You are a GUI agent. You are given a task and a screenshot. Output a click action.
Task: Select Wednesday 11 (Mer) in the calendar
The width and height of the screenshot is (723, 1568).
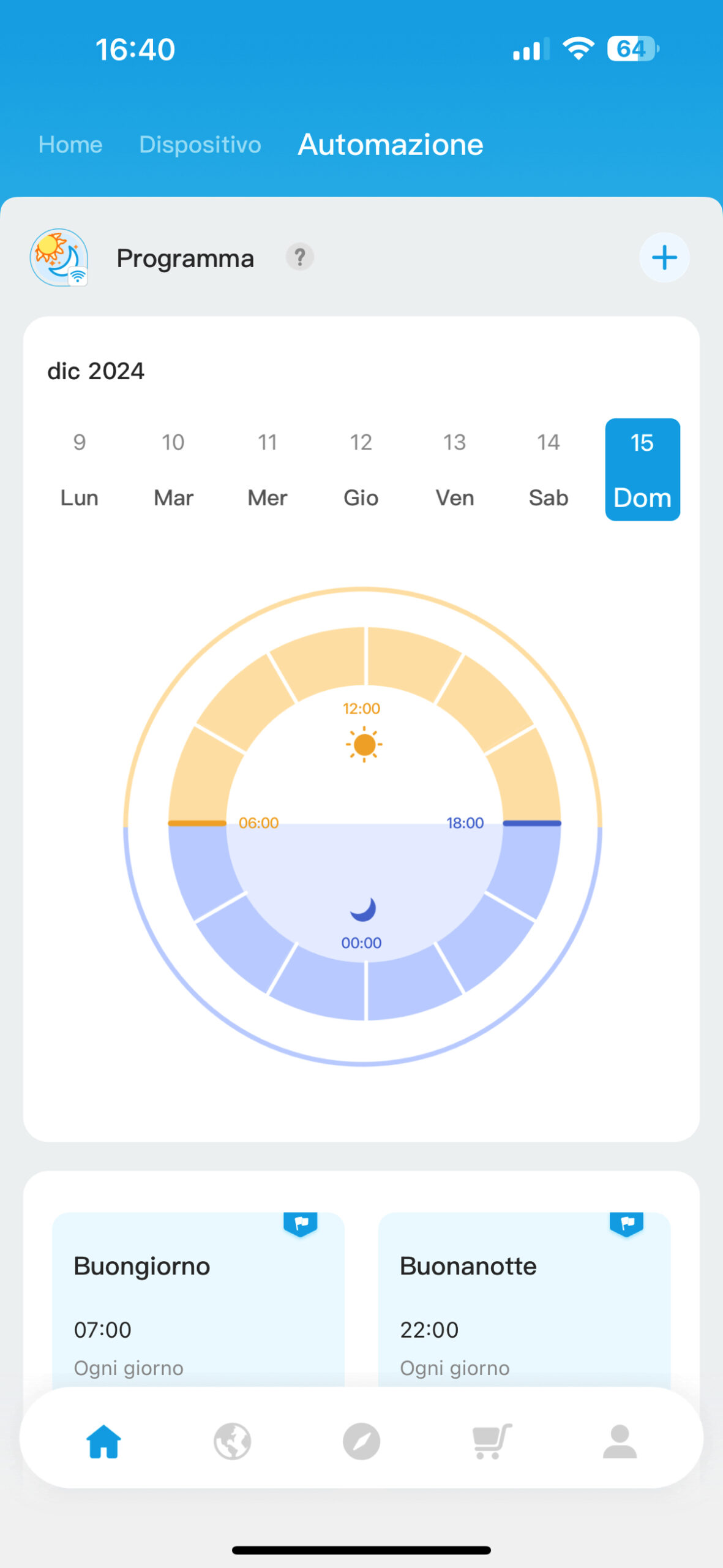(x=268, y=469)
